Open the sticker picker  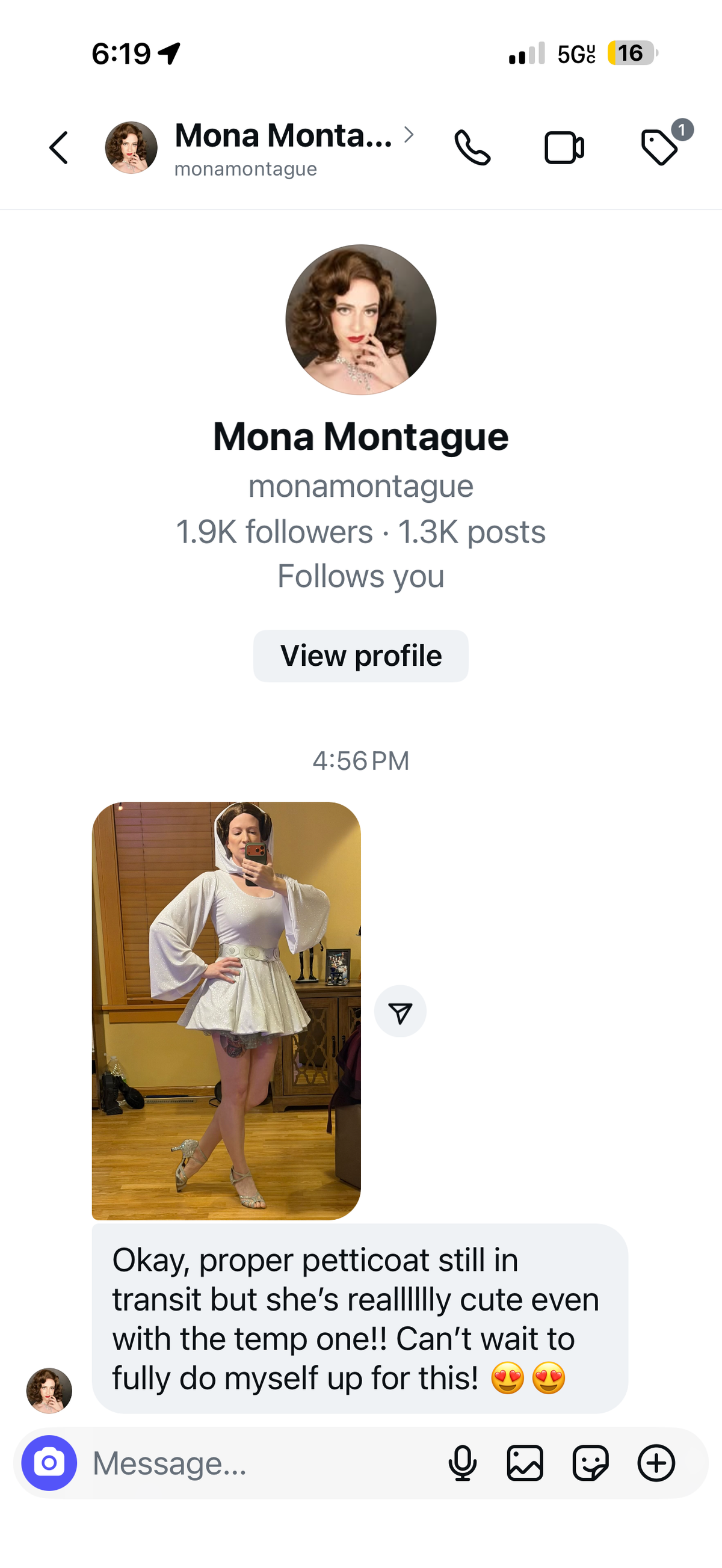[590, 1463]
